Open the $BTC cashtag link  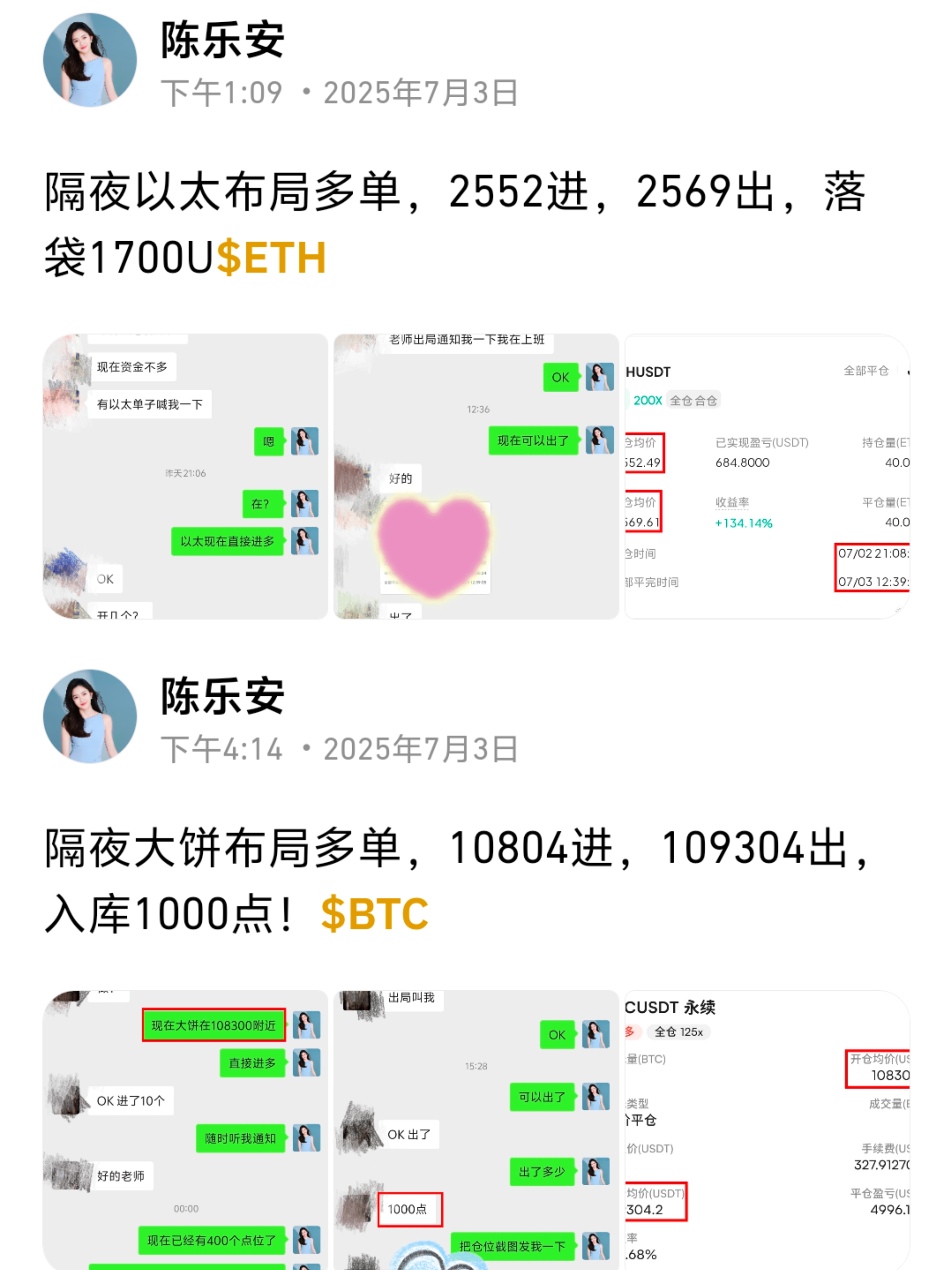pos(374,914)
